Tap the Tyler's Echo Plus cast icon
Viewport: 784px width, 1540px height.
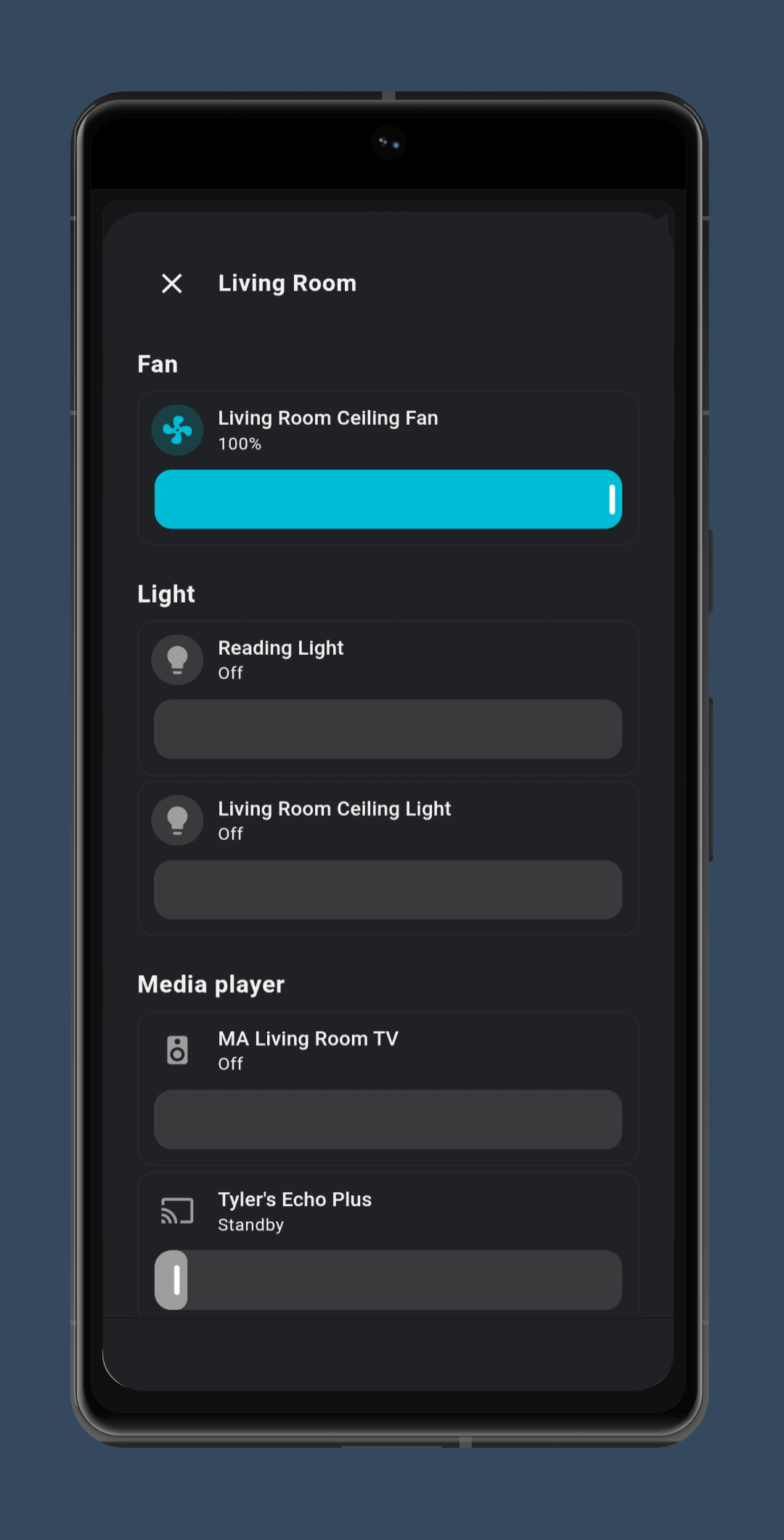click(177, 1210)
